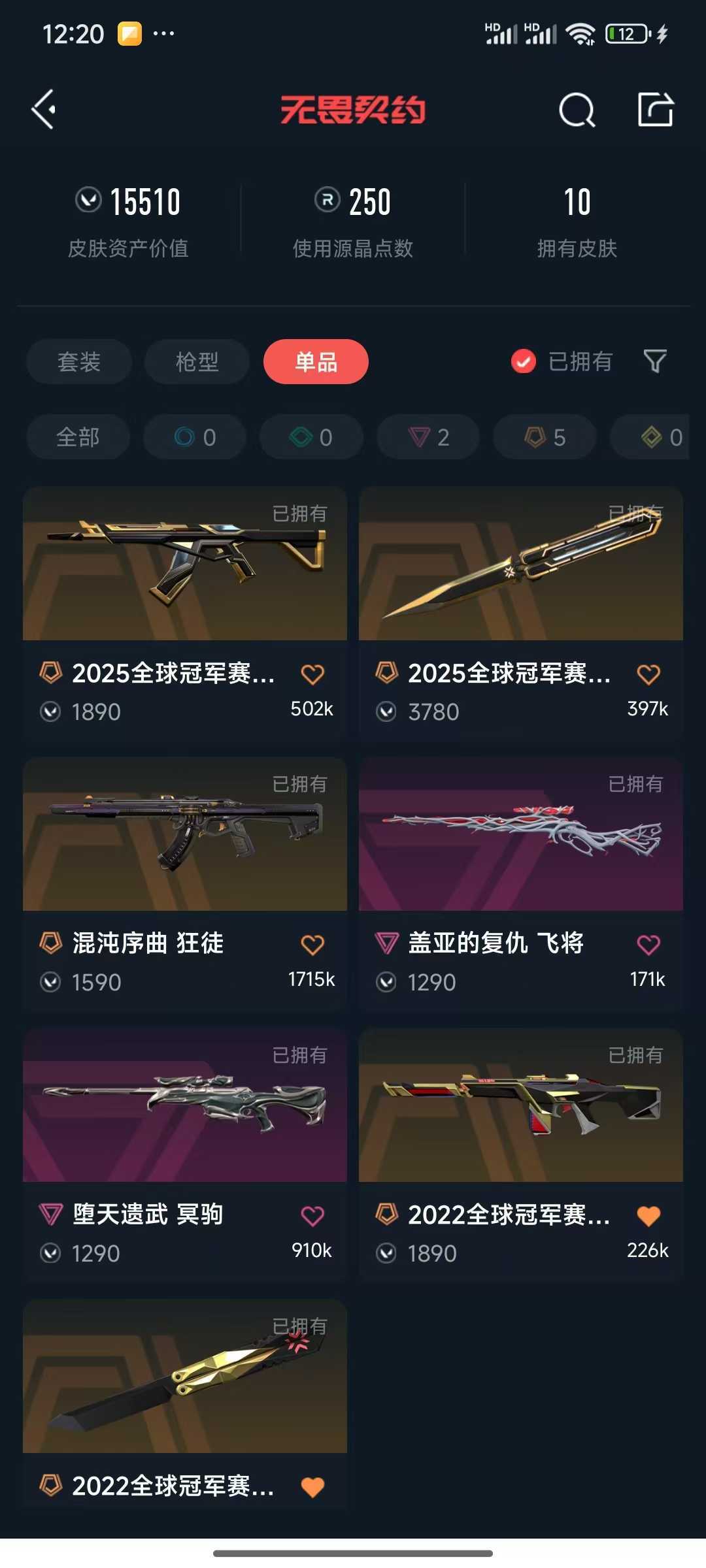Screen dimensions: 706x1568
Task: Select the 全部 filter chip
Action: click(77, 437)
